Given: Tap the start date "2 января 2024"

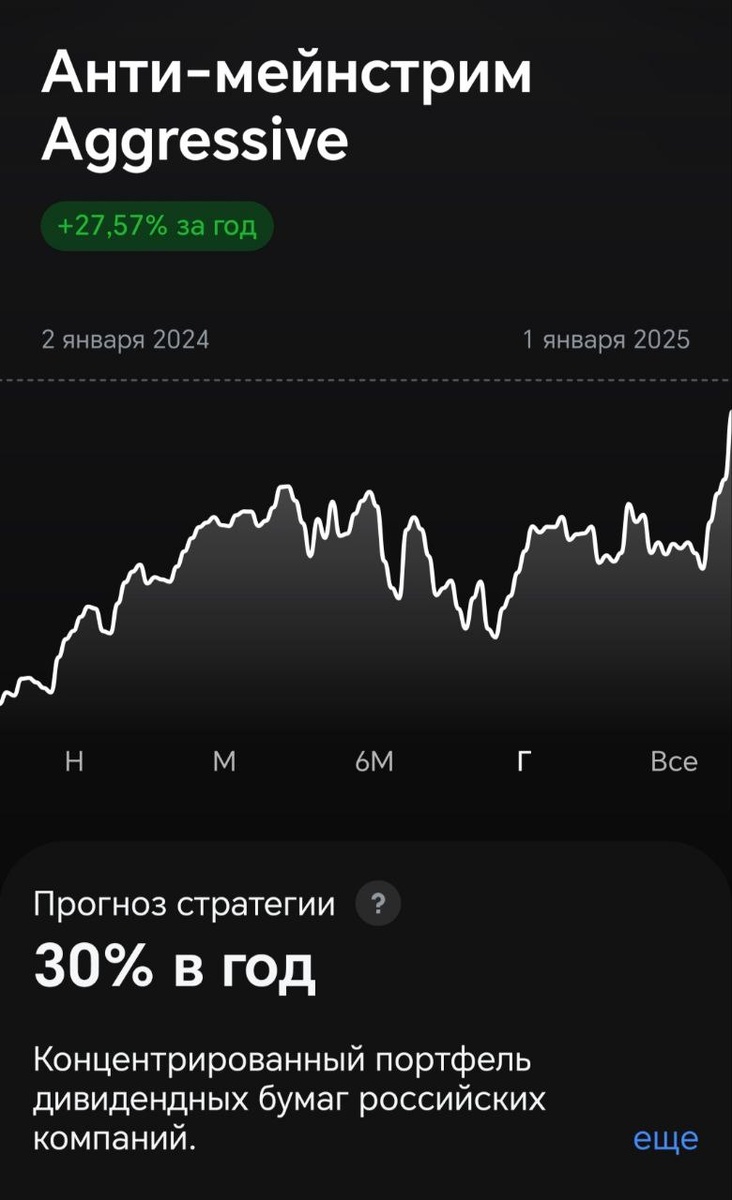Looking at the screenshot, I should pyautogui.click(x=125, y=340).
